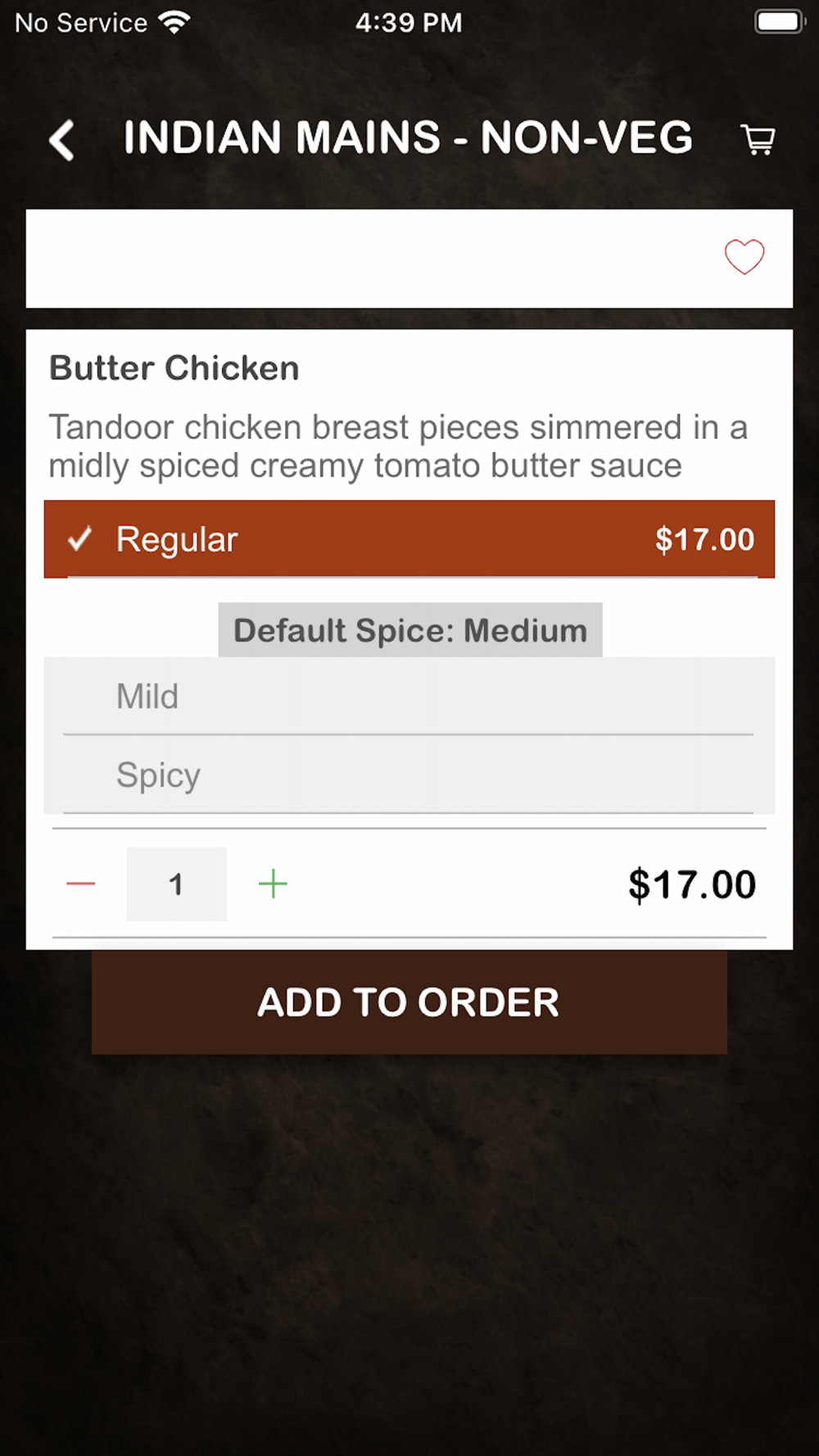Increase quantity with the plus button
The image size is (819, 1456).
273,884
